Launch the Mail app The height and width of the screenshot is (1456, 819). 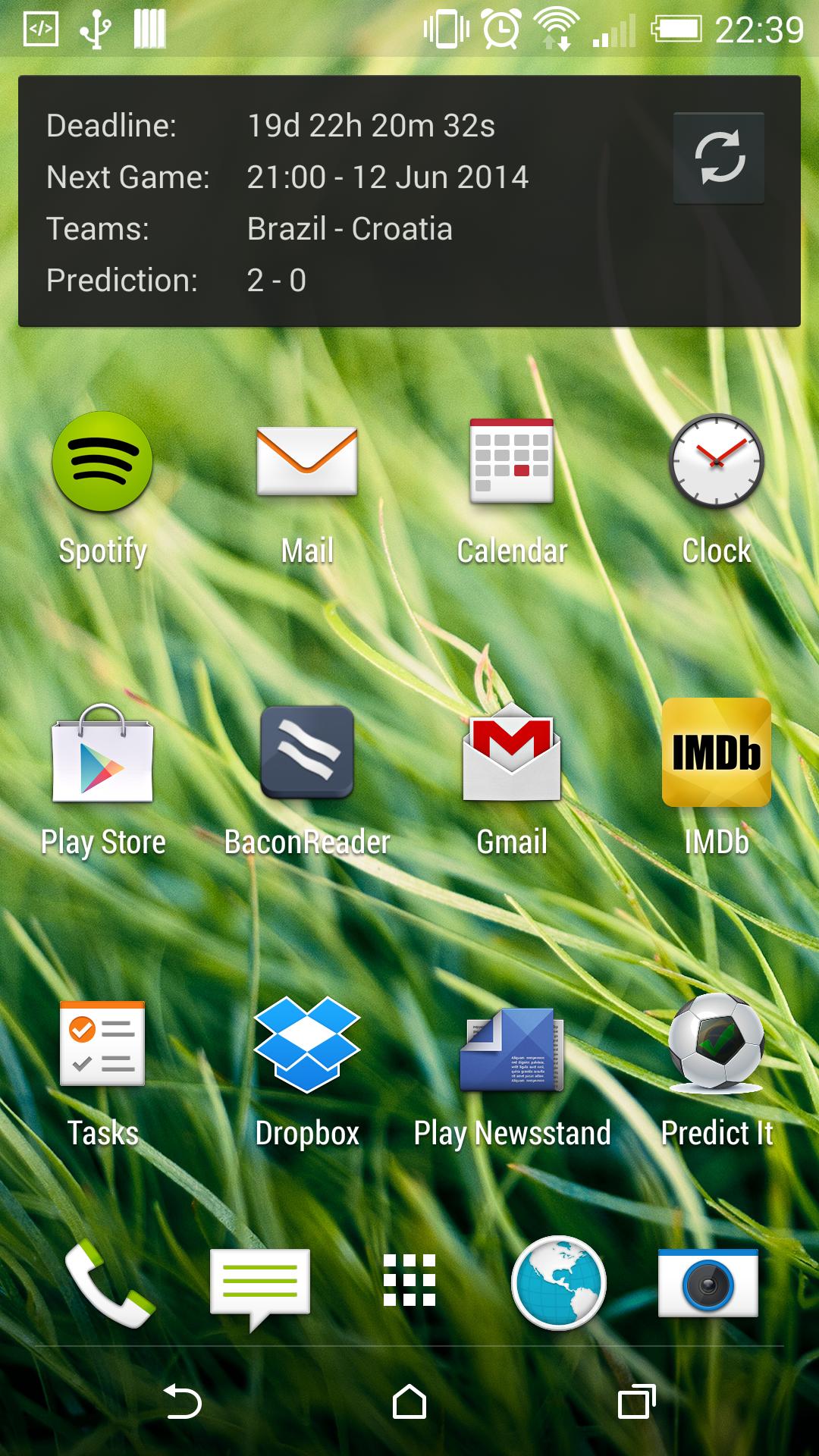(x=307, y=463)
